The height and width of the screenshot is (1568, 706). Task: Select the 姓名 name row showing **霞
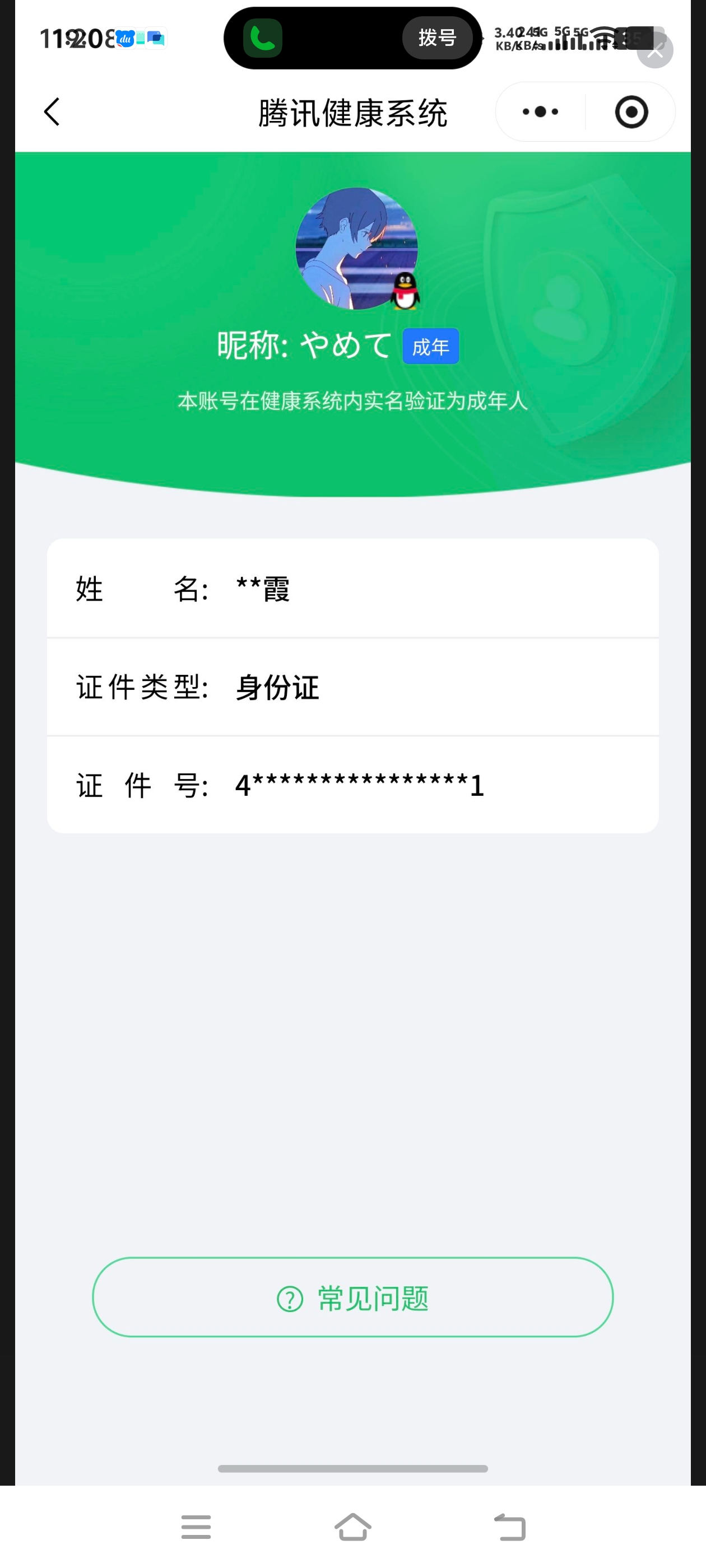354,588
